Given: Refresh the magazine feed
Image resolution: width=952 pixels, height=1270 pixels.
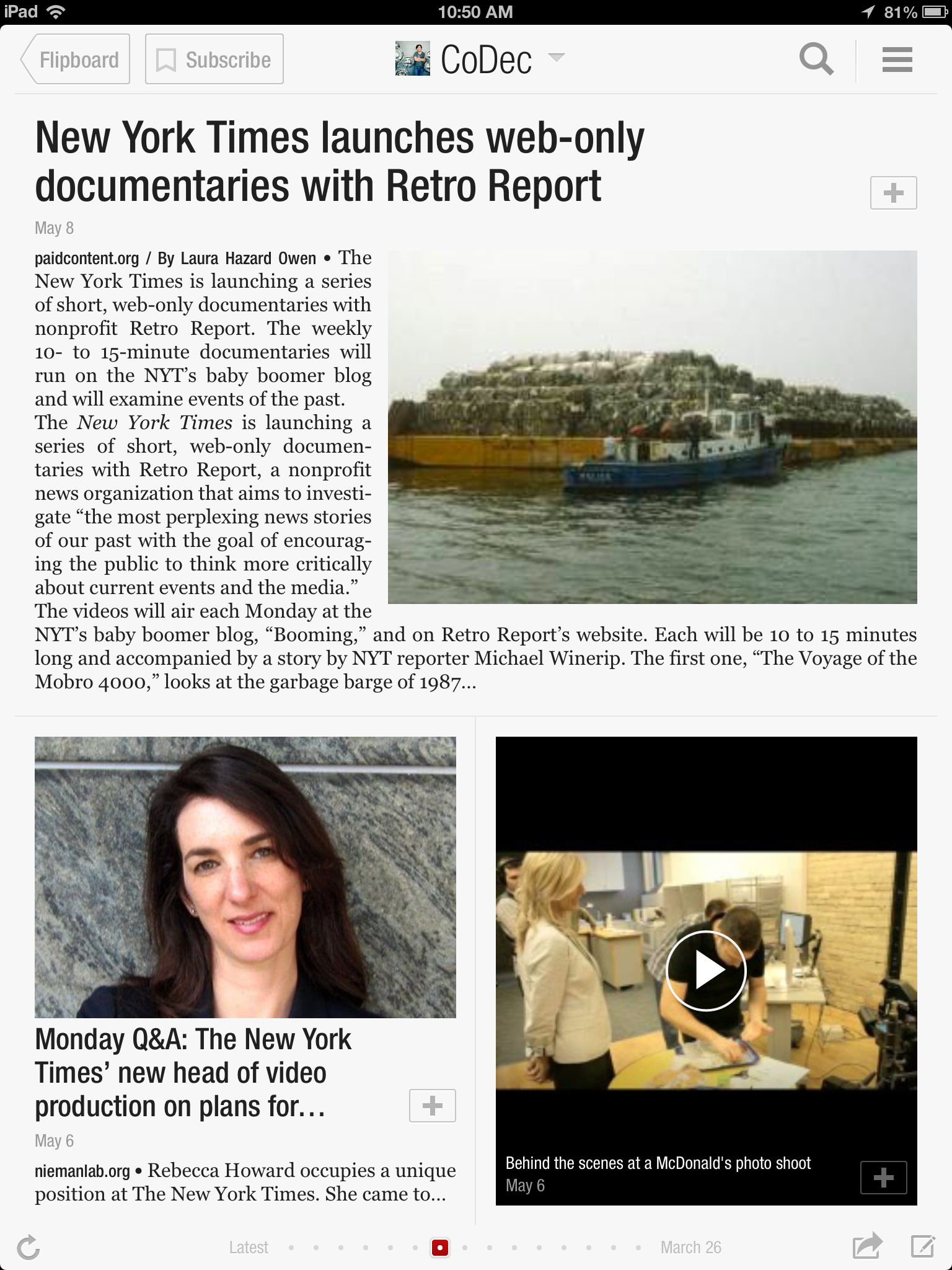Looking at the screenshot, I should (x=29, y=1248).
